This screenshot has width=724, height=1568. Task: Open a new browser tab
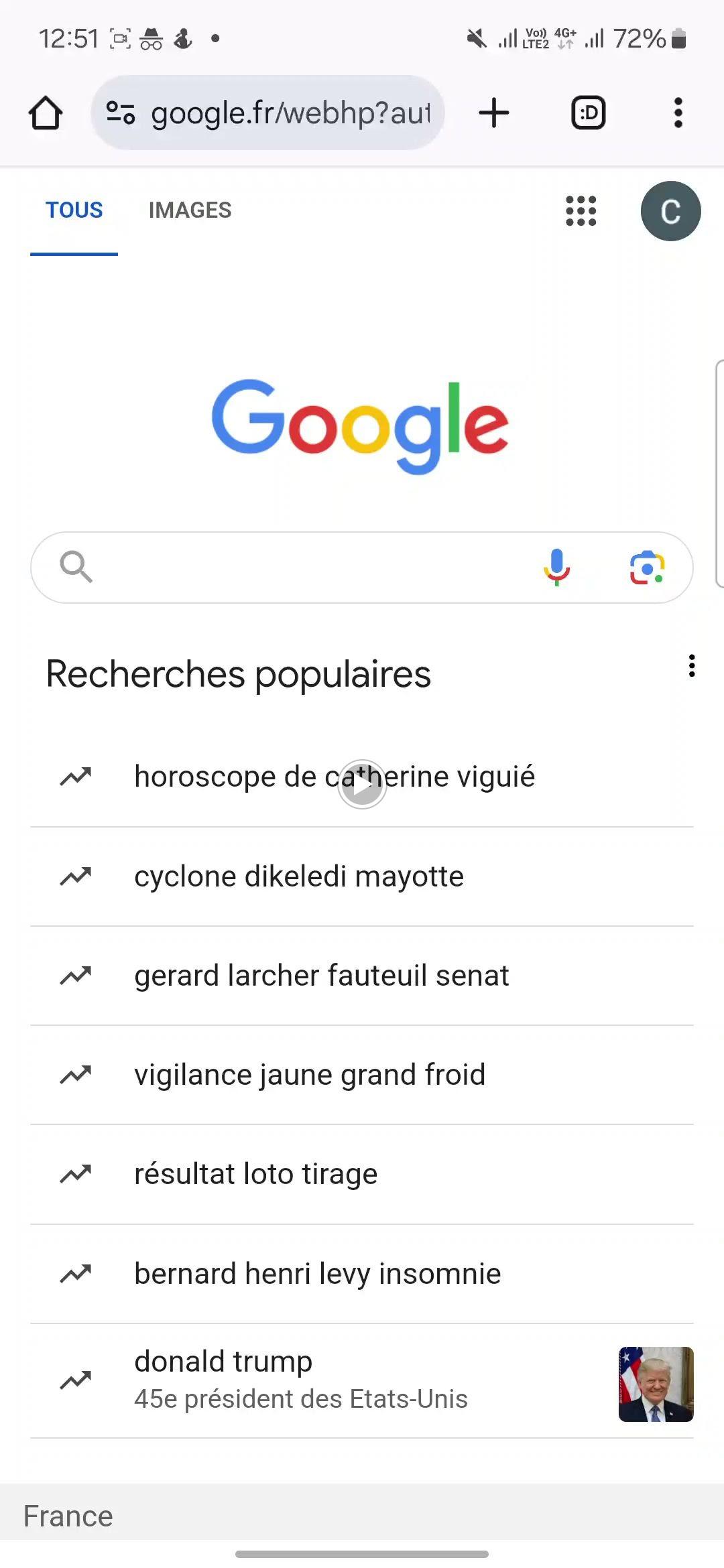[x=494, y=113]
